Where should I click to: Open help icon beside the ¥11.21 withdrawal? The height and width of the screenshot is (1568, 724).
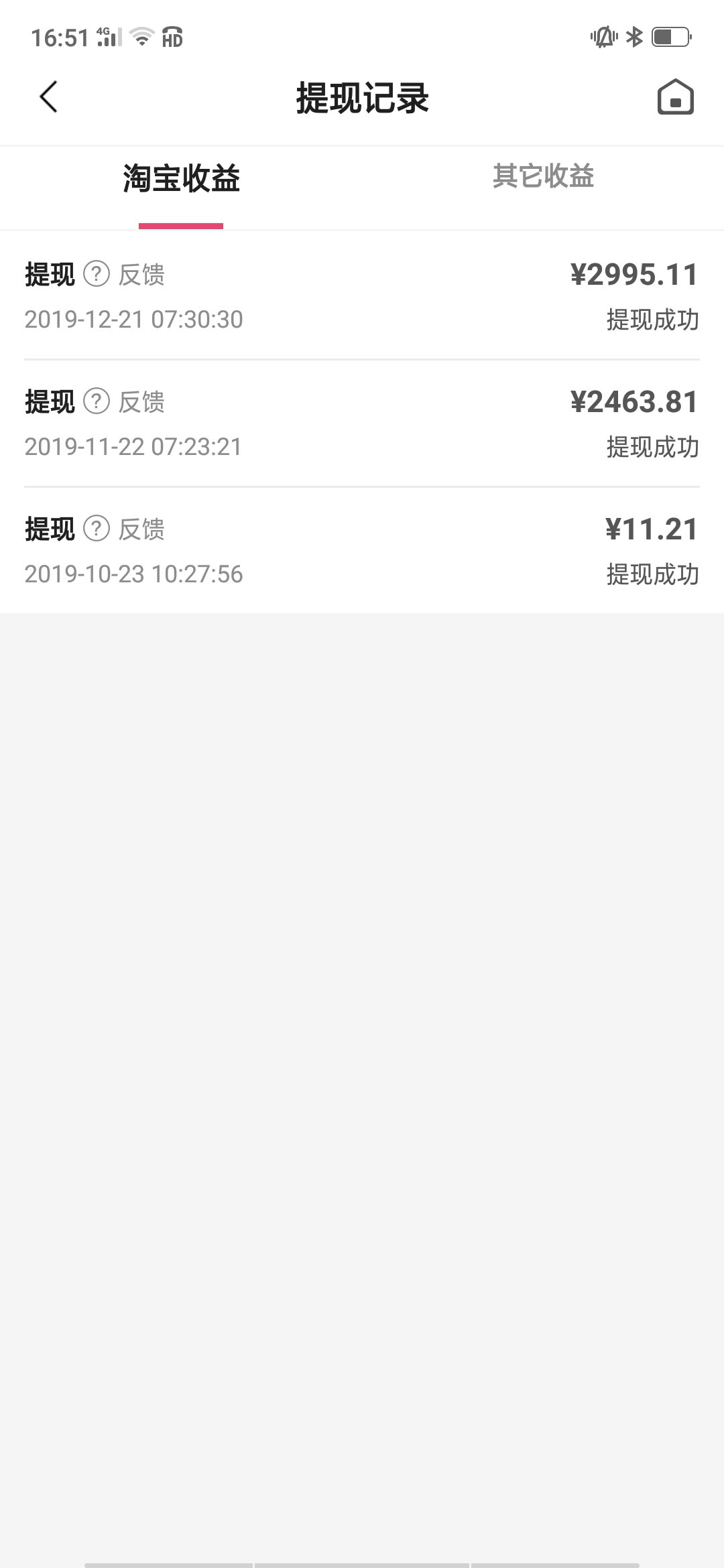[97, 529]
